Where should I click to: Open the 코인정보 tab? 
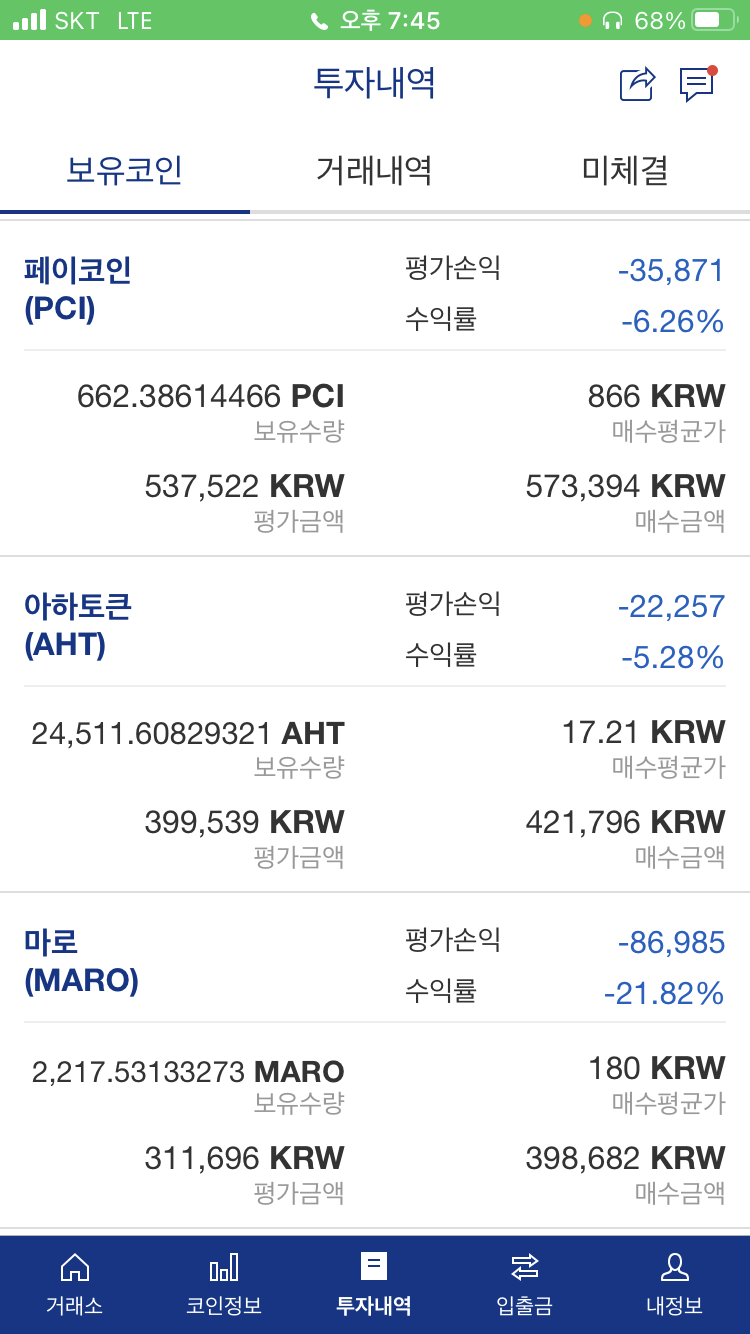point(224,1285)
